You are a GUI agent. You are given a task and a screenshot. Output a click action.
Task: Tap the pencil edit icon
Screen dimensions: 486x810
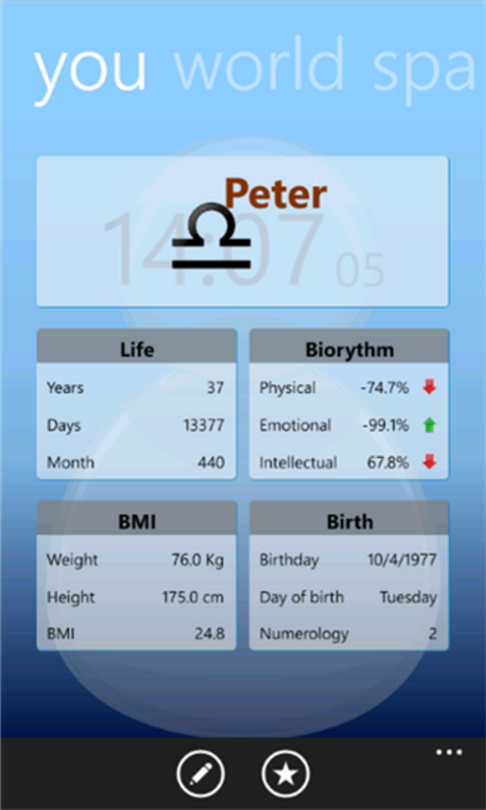point(200,774)
